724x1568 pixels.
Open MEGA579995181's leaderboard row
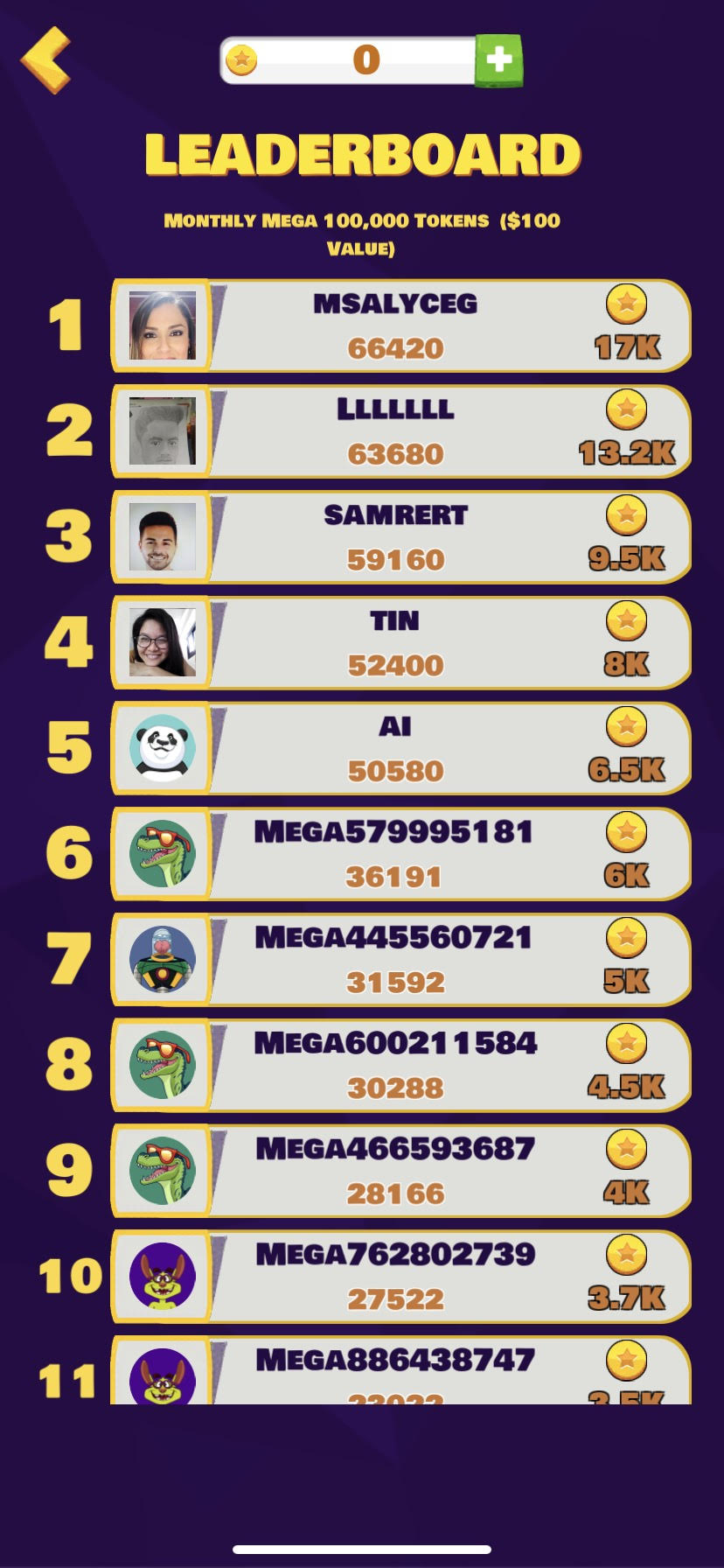point(400,854)
